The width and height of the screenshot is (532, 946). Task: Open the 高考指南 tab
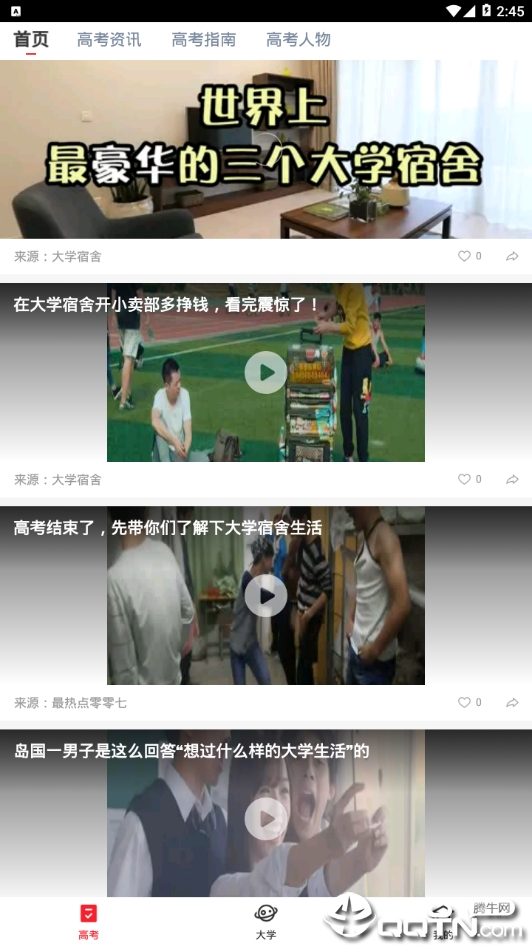(x=204, y=40)
